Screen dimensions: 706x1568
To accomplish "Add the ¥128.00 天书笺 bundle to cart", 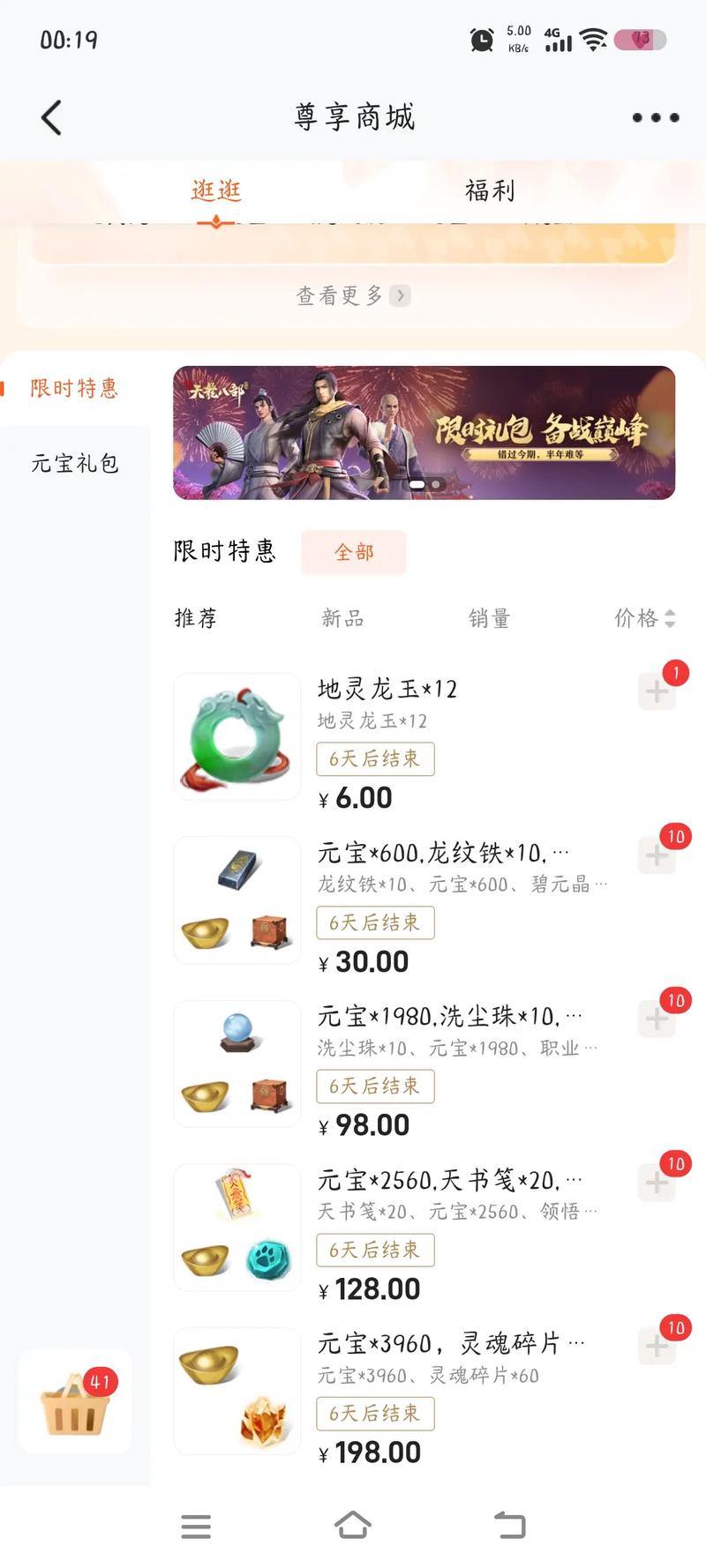I will [657, 1182].
